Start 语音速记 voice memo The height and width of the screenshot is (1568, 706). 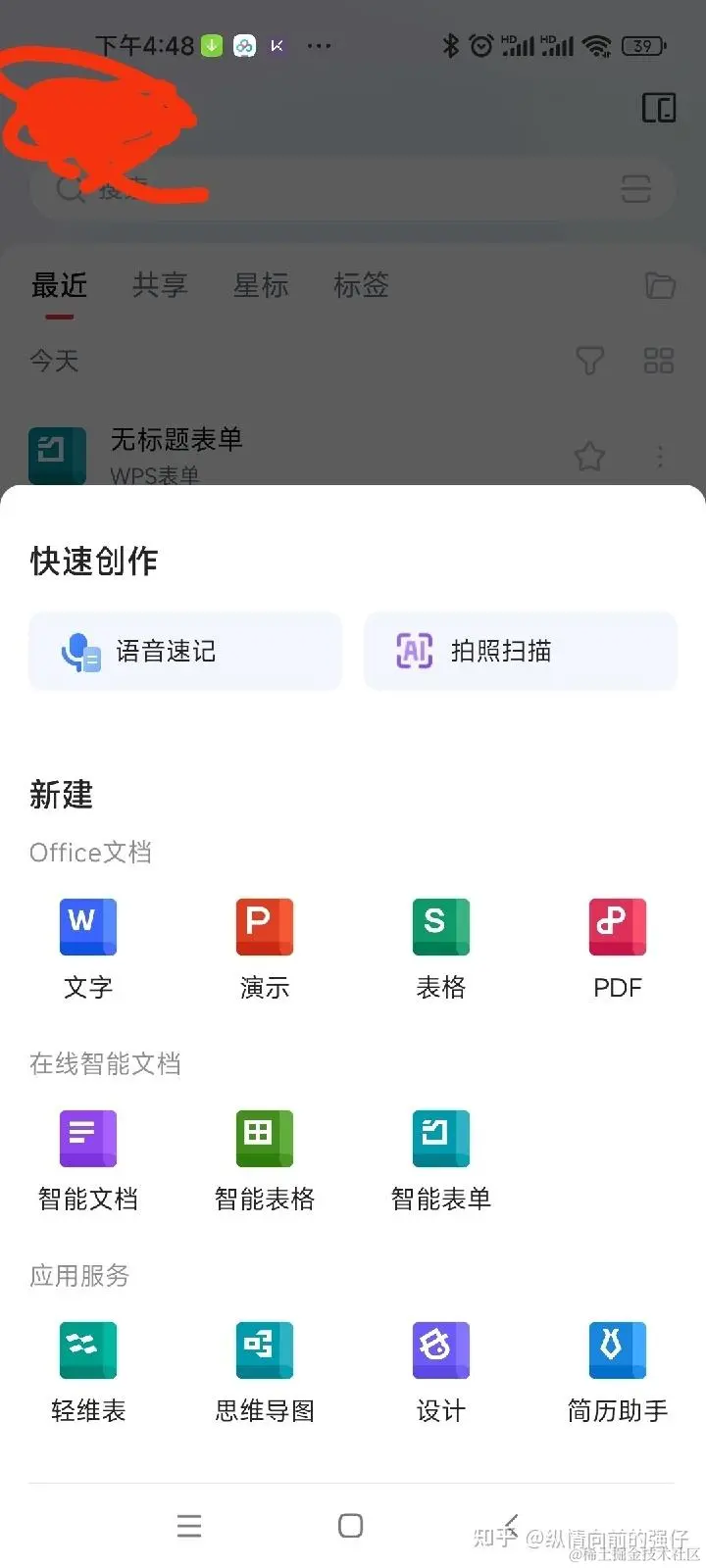click(x=185, y=650)
